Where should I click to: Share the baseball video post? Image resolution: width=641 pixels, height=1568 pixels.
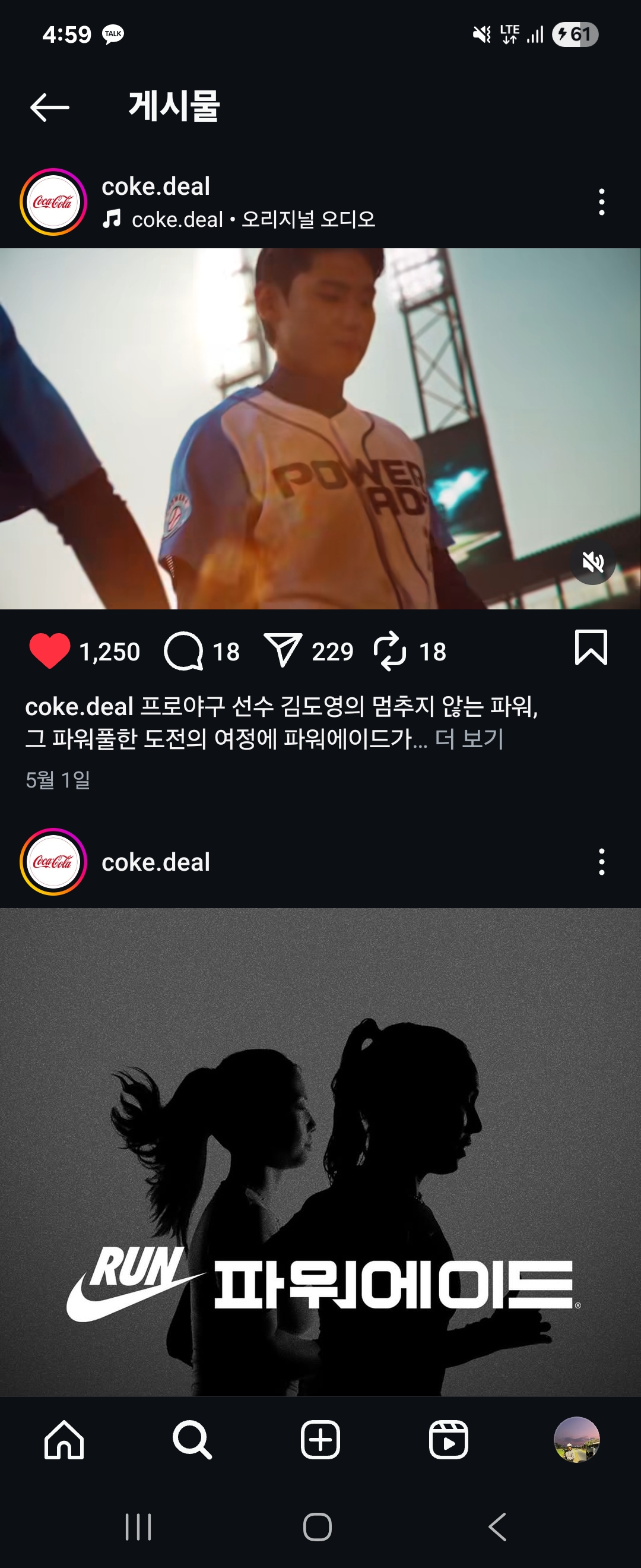(x=283, y=650)
